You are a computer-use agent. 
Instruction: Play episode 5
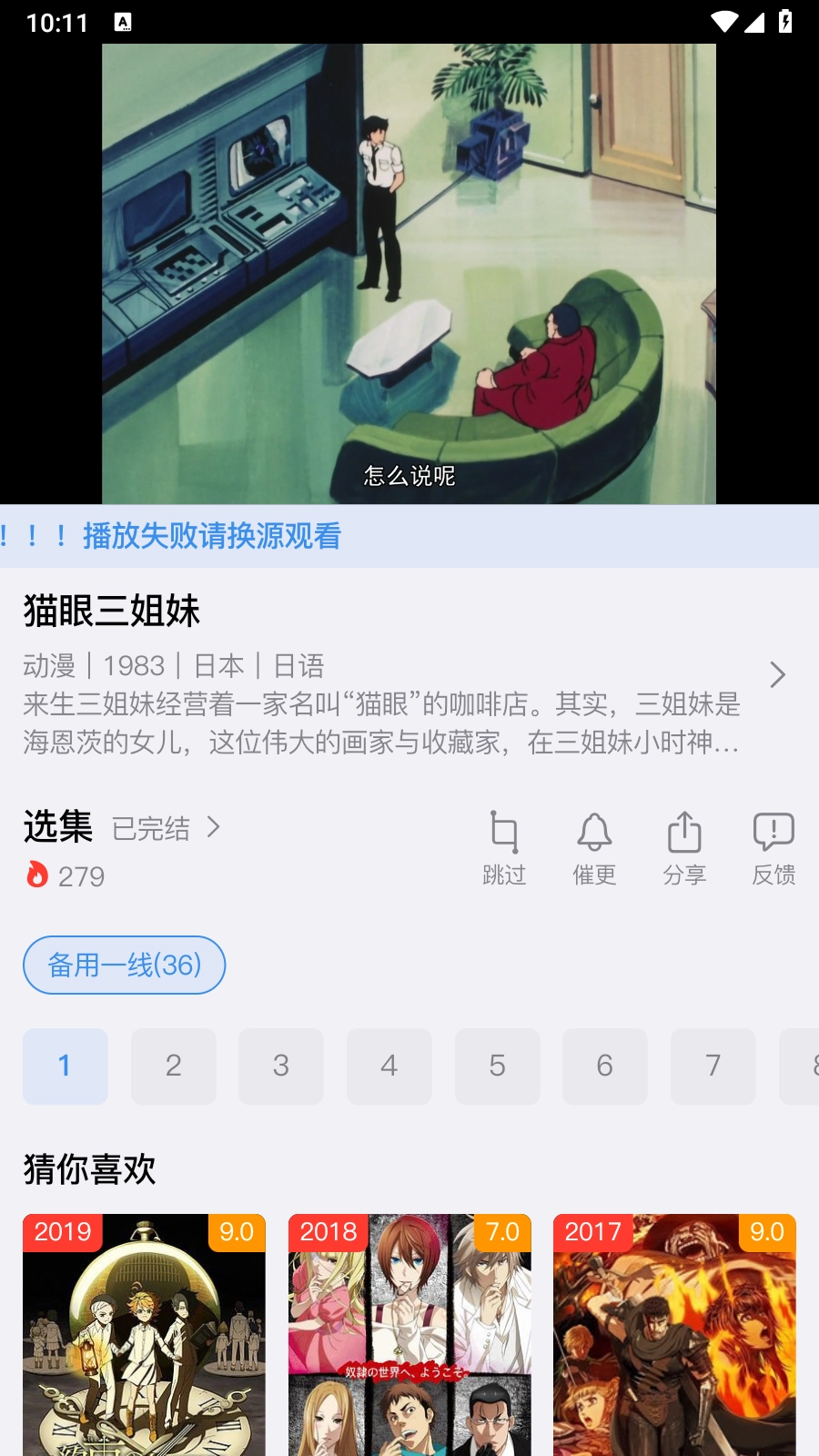[x=497, y=1066]
